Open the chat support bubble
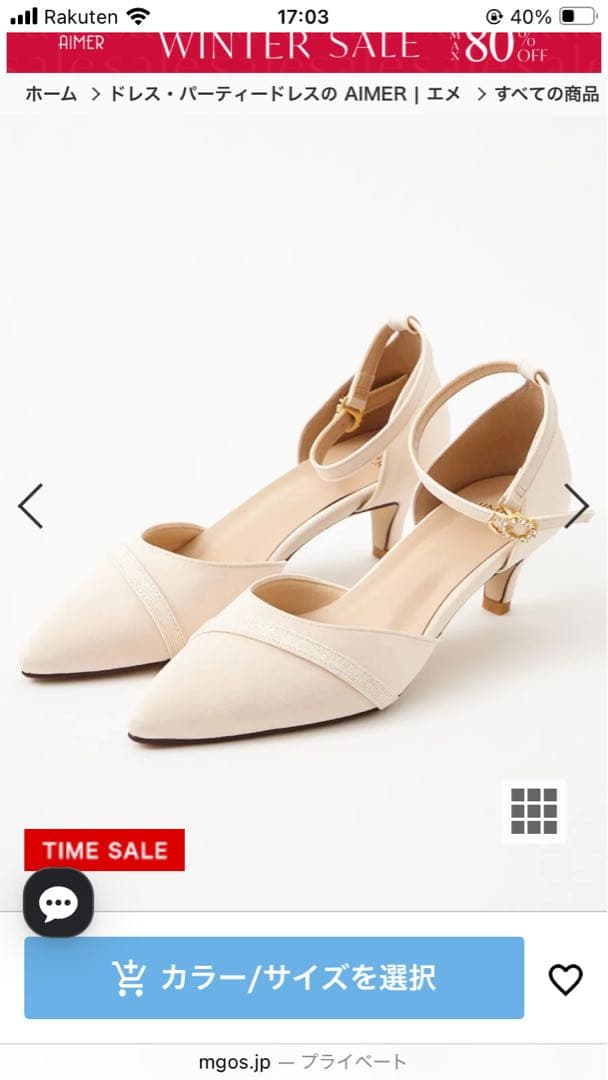608x1080 pixels. (x=58, y=903)
